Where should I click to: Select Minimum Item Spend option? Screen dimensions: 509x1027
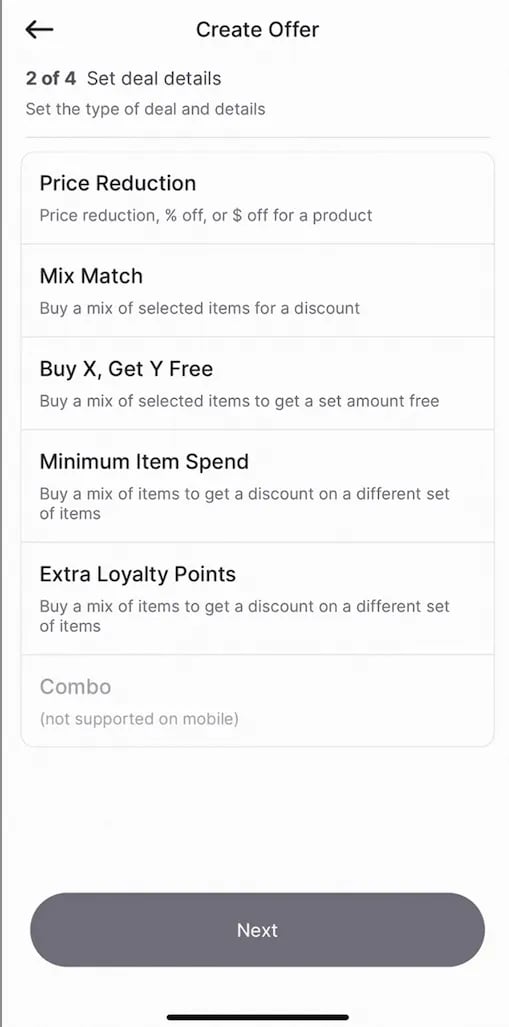257,486
